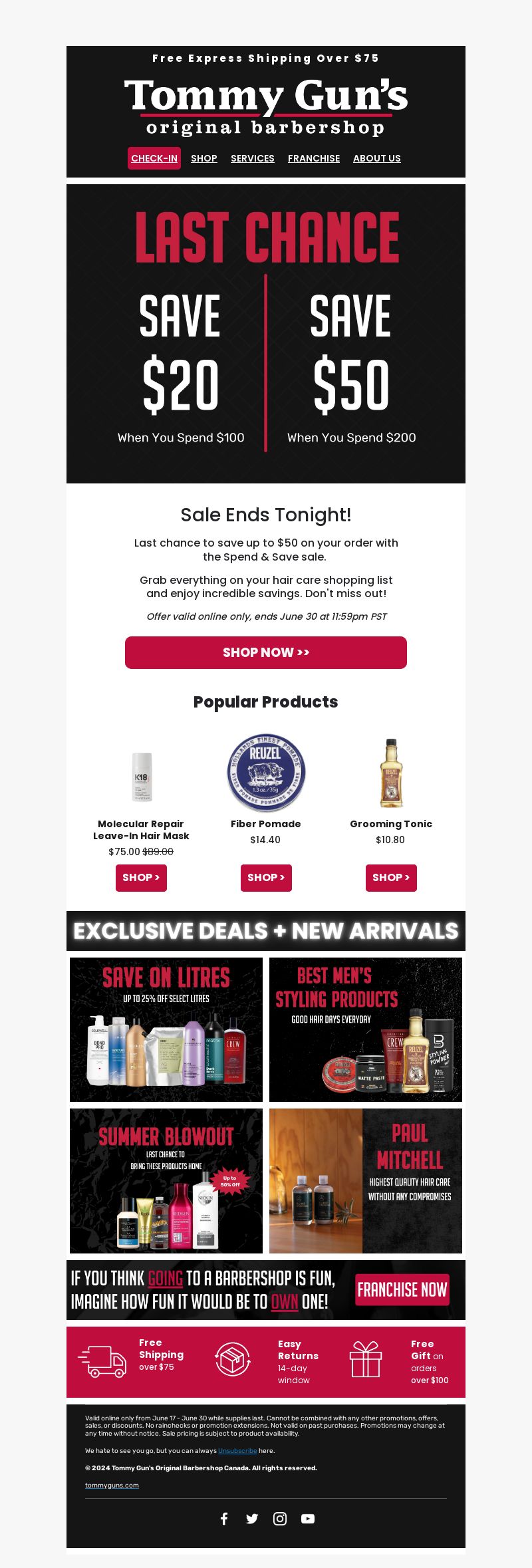Open the FRANCHISE link
This screenshot has width=532, height=1568.
coord(314,158)
